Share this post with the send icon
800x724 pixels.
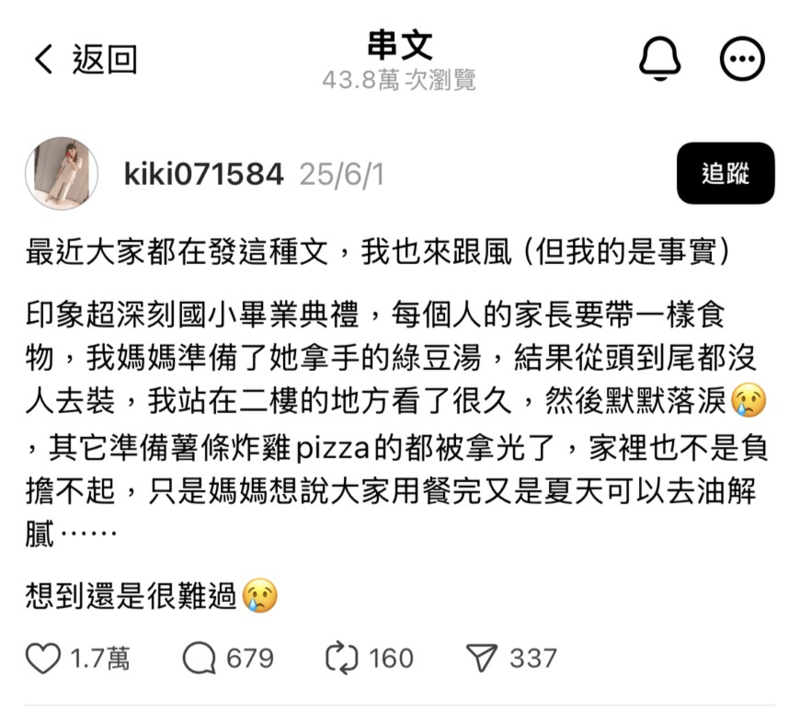[482, 658]
